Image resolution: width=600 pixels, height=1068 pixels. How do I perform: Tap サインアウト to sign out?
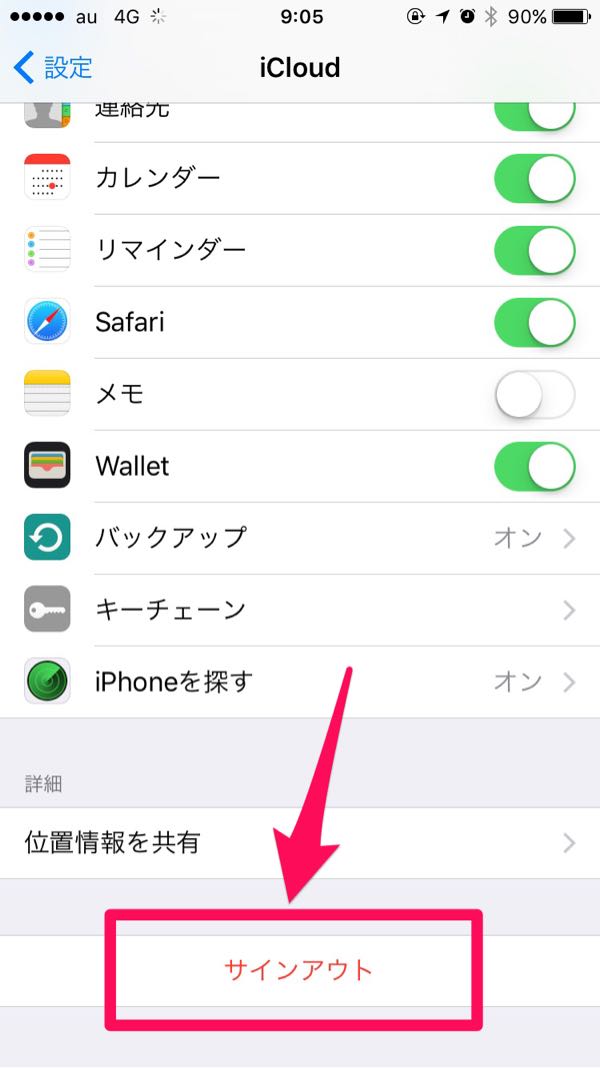coord(299,970)
